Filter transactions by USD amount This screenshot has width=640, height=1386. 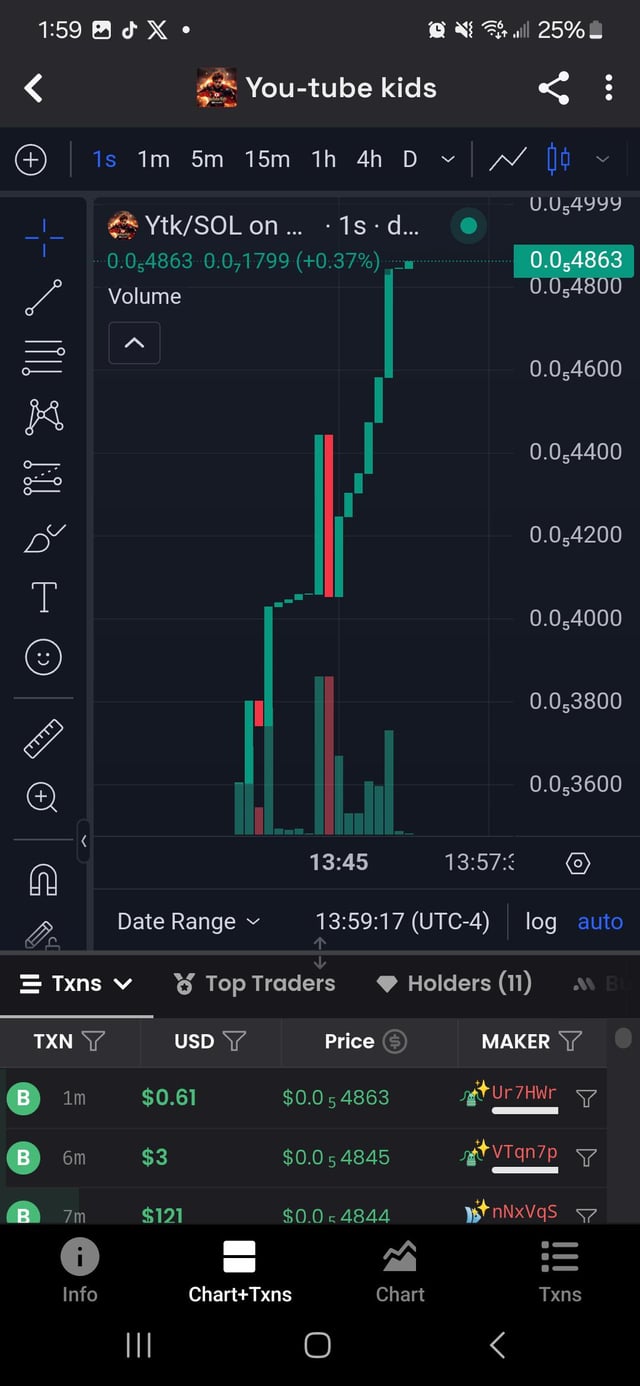[234, 1042]
